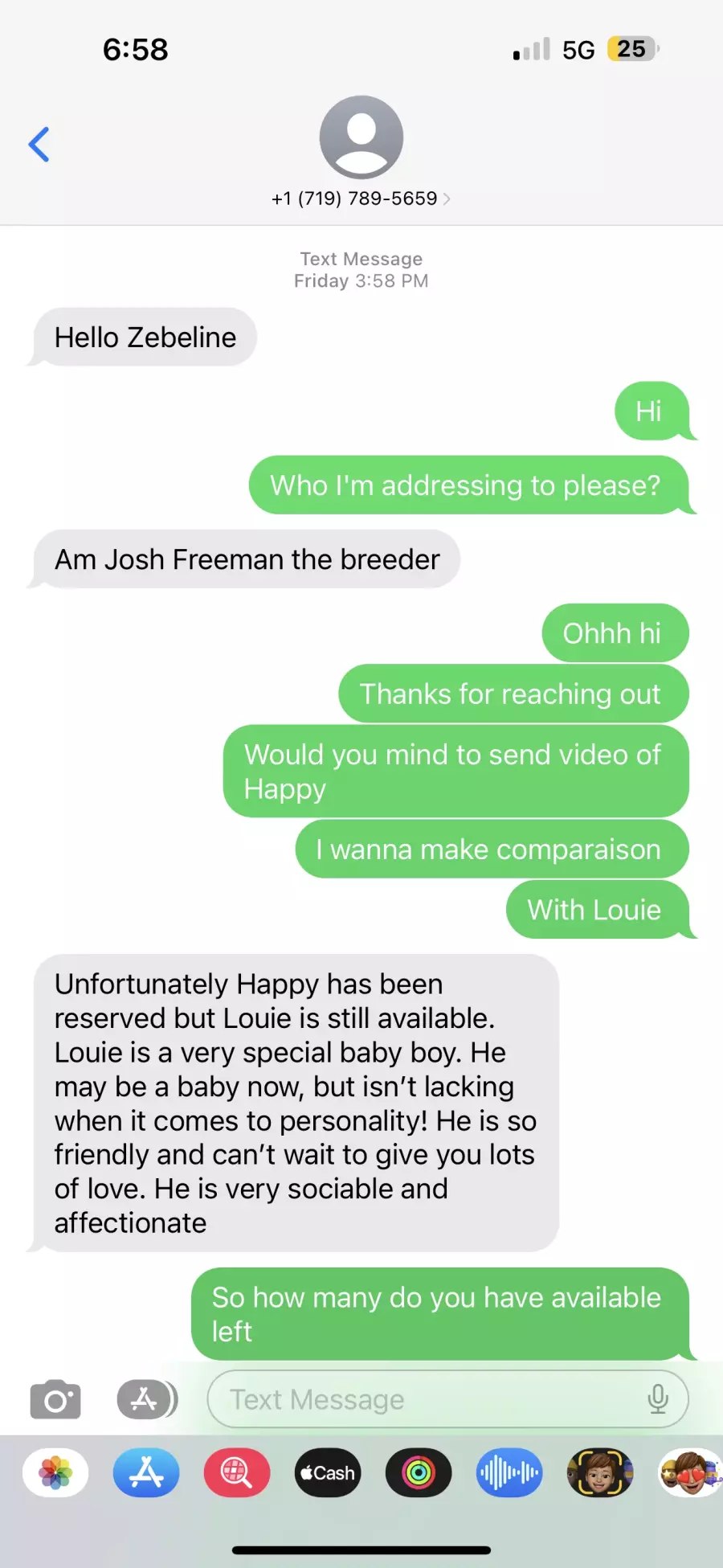
Task: Go back to the messages list
Action: coord(39,145)
